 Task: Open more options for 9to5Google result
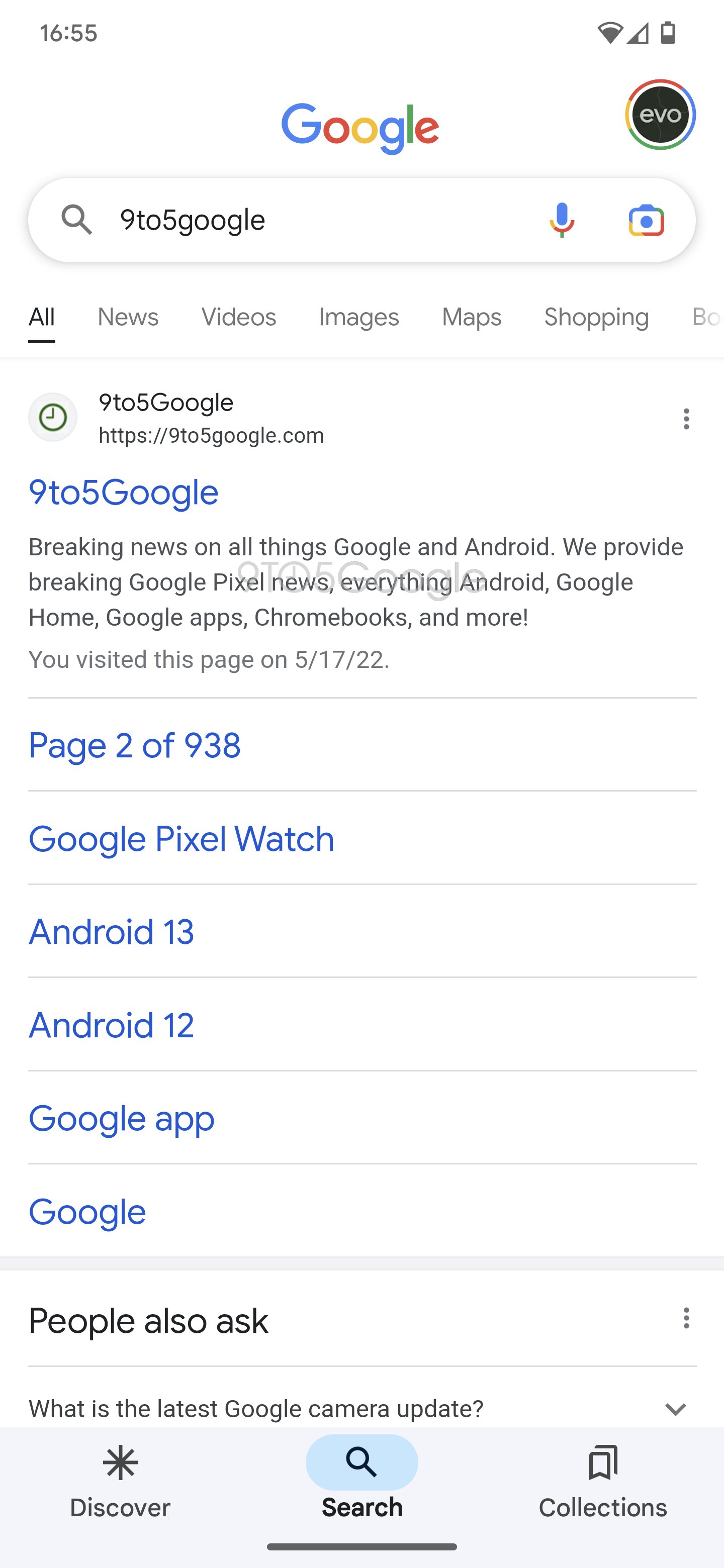coord(686,419)
